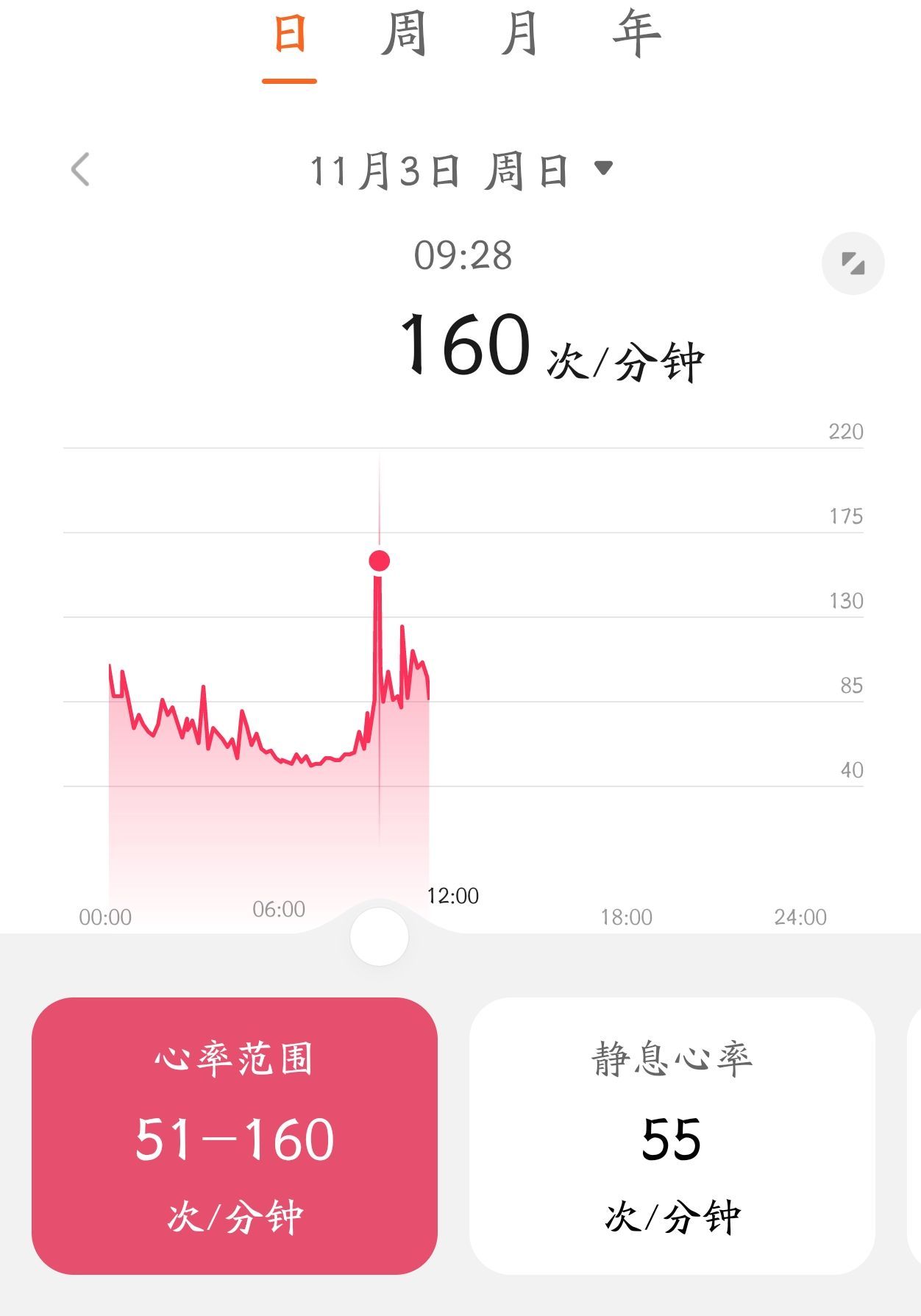
Task: Switch to the 周 (week) tab
Action: (x=404, y=34)
